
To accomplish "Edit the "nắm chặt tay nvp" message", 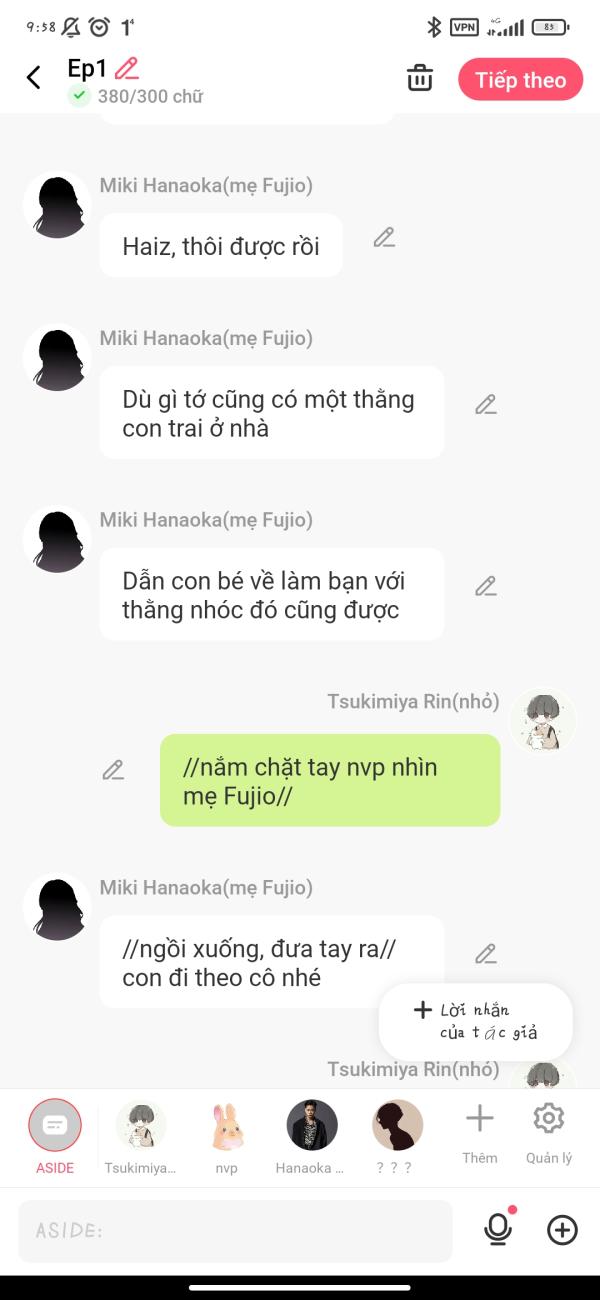I will point(113,770).
